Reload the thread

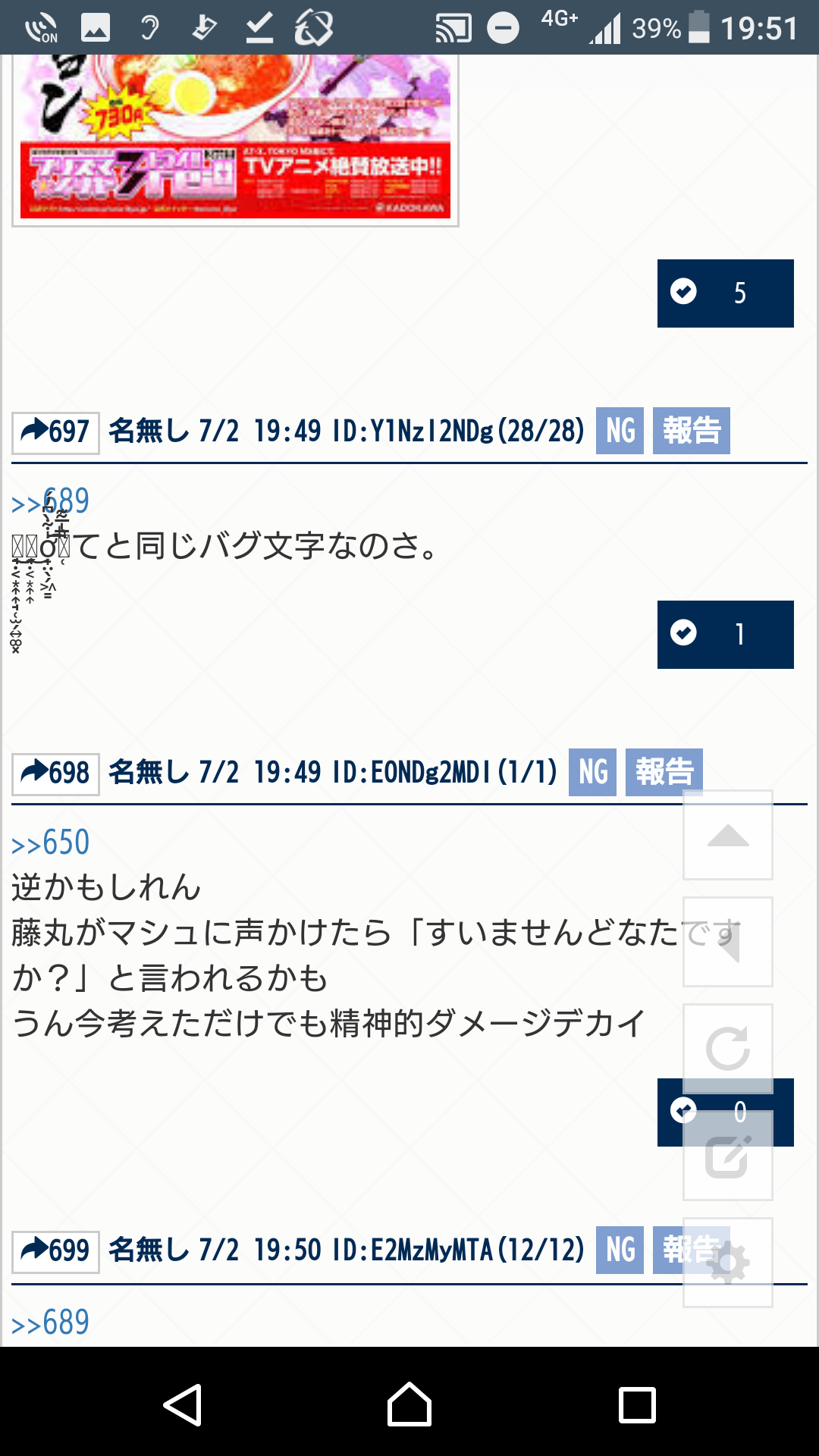(728, 1050)
